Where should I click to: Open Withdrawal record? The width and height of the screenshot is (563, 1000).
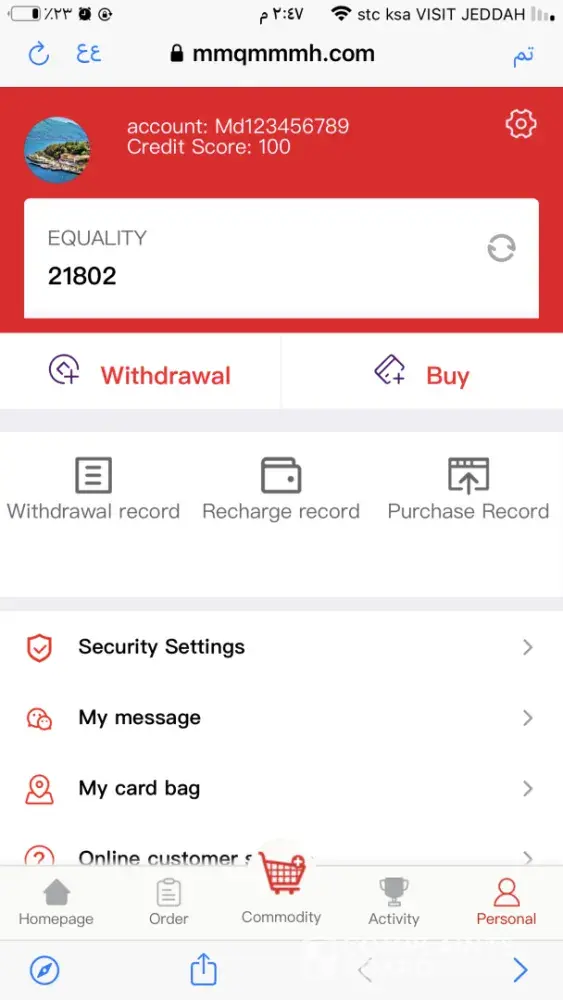[x=93, y=489]
